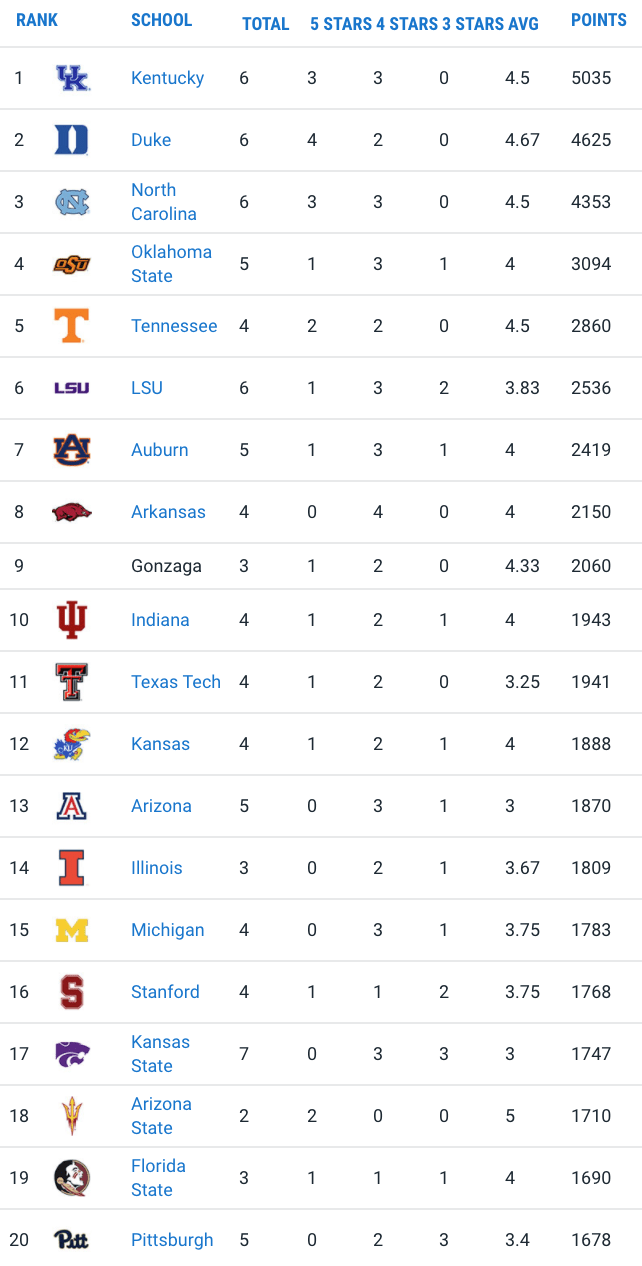Open the Auburn link
This screenshot has height=1266, width=642.
160,450
